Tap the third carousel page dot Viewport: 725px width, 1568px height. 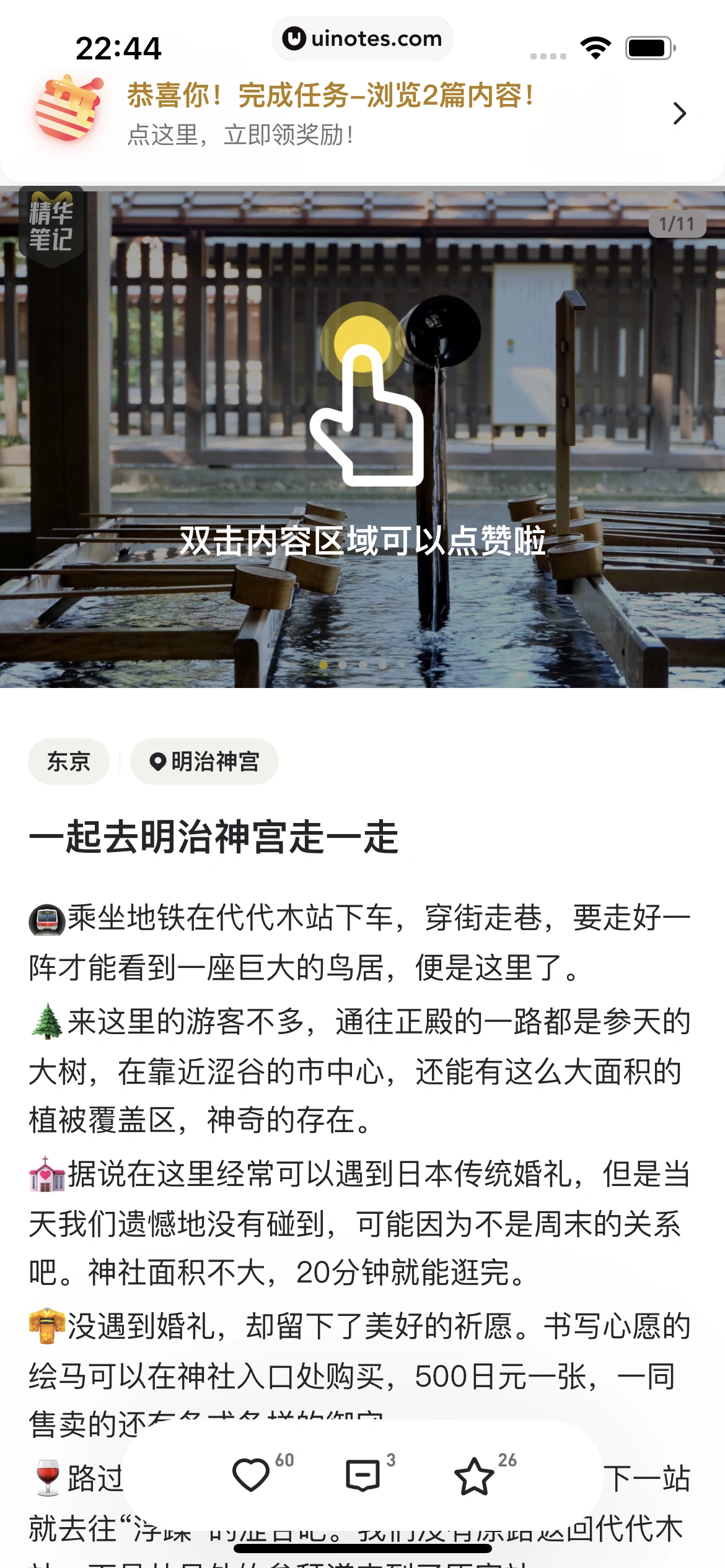362,663
